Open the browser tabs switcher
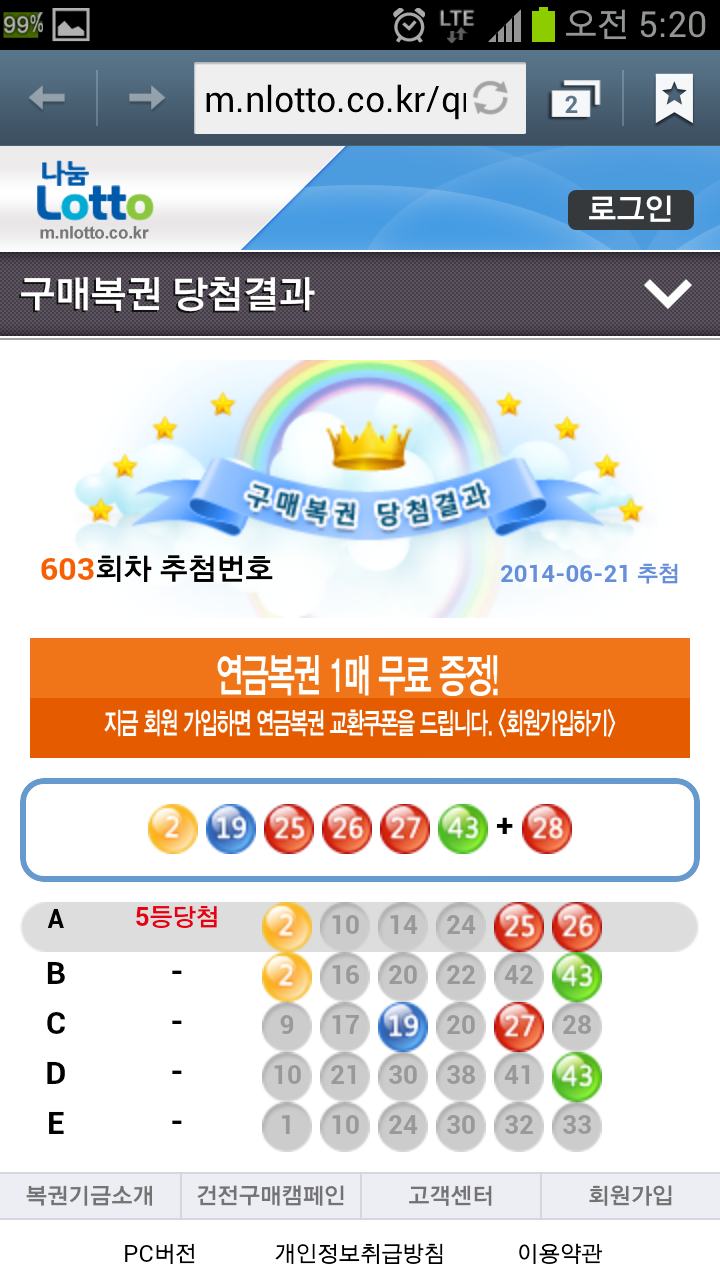 pos(574,99)
